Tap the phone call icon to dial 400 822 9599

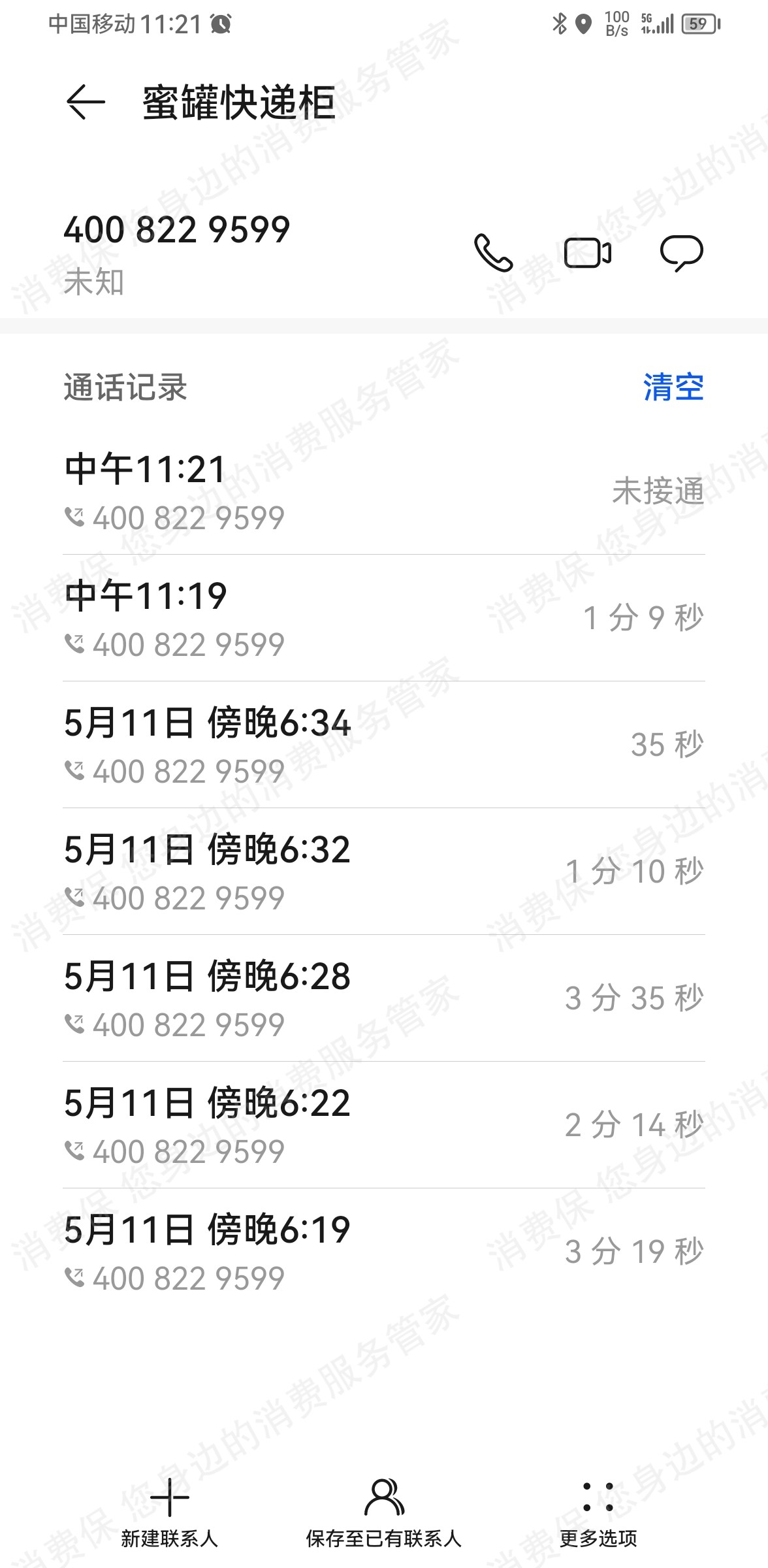coord(493,255)
